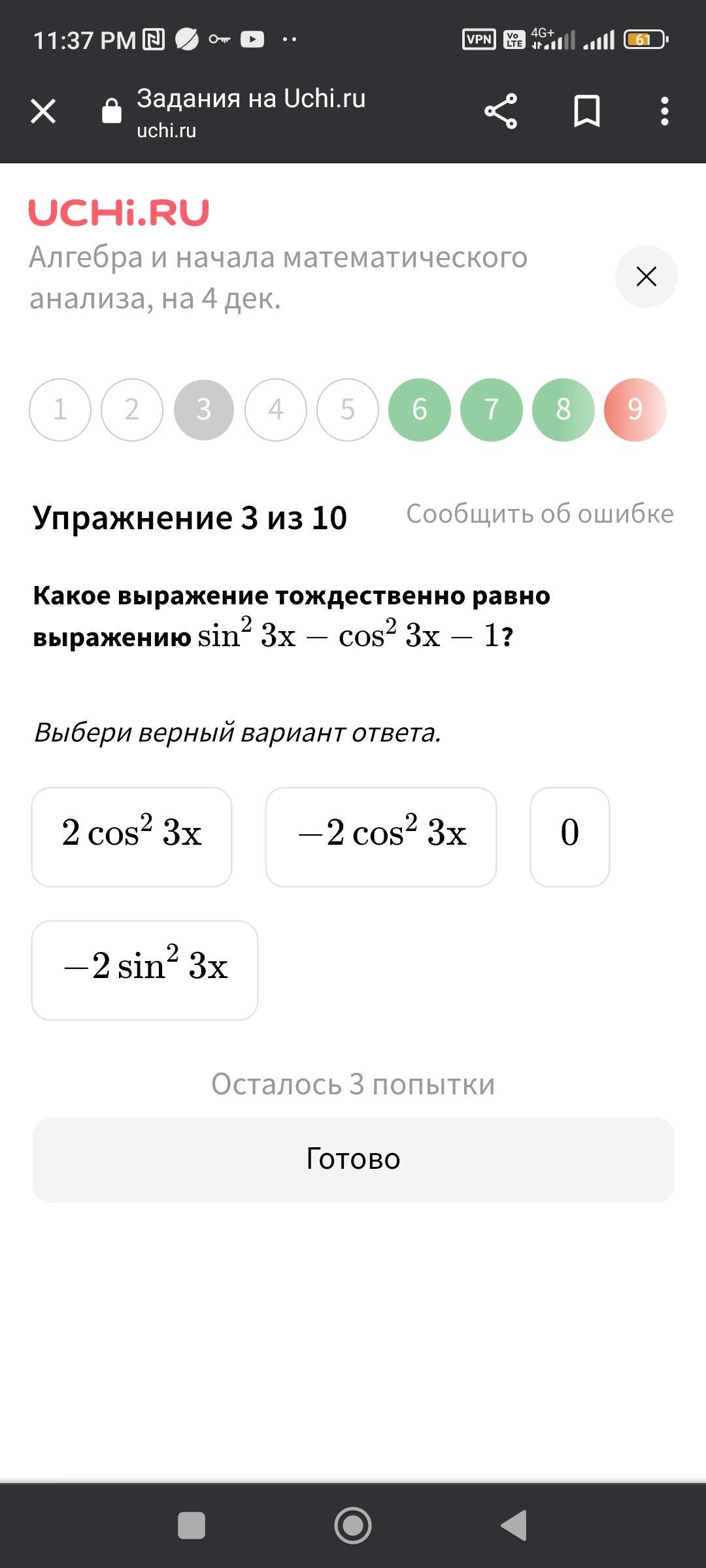Submit with the Готово button
The height and width of the screenshot is (1568, 706).
(x=353, y=1160)
